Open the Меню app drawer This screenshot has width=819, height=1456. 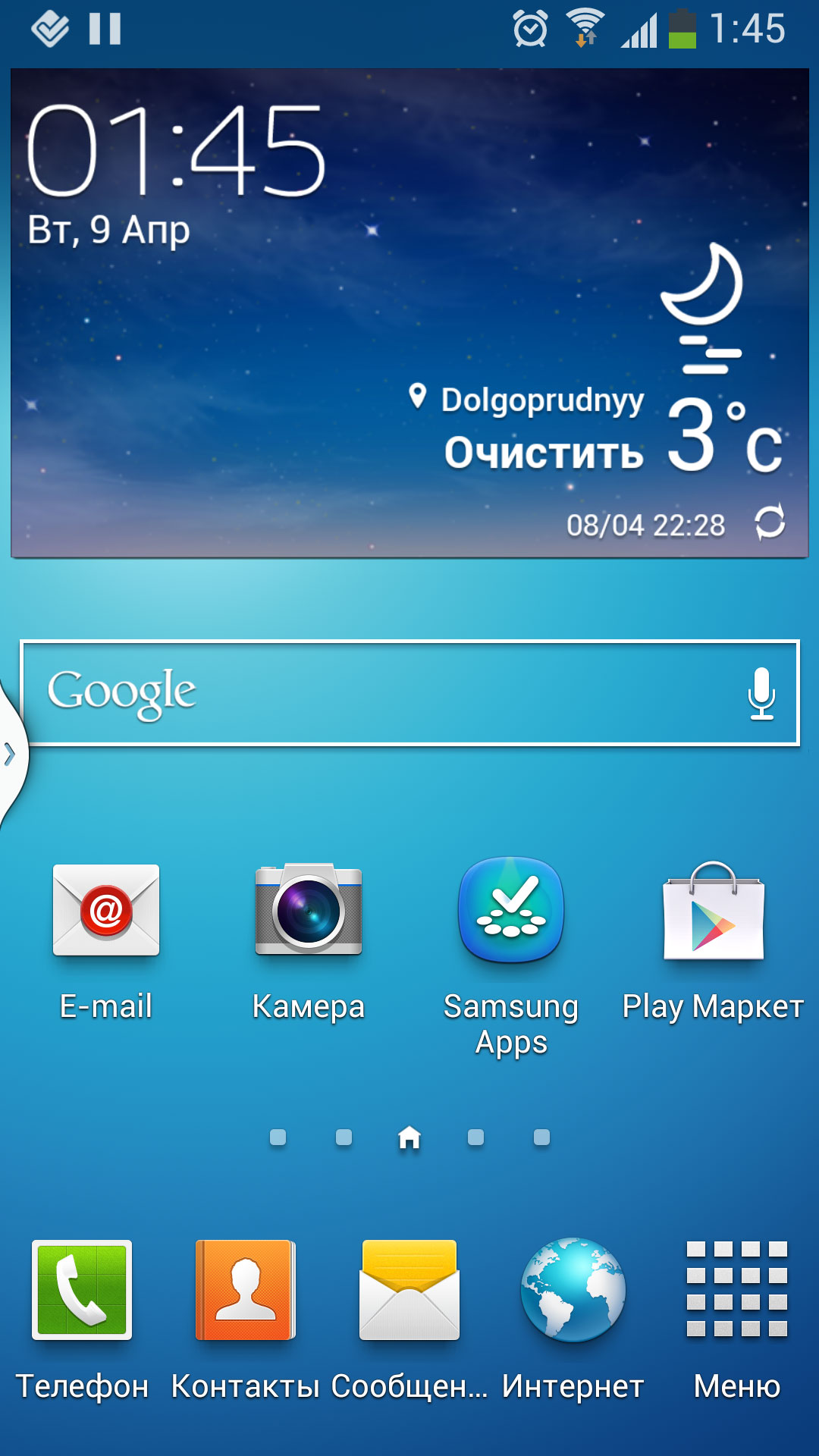737,1321
